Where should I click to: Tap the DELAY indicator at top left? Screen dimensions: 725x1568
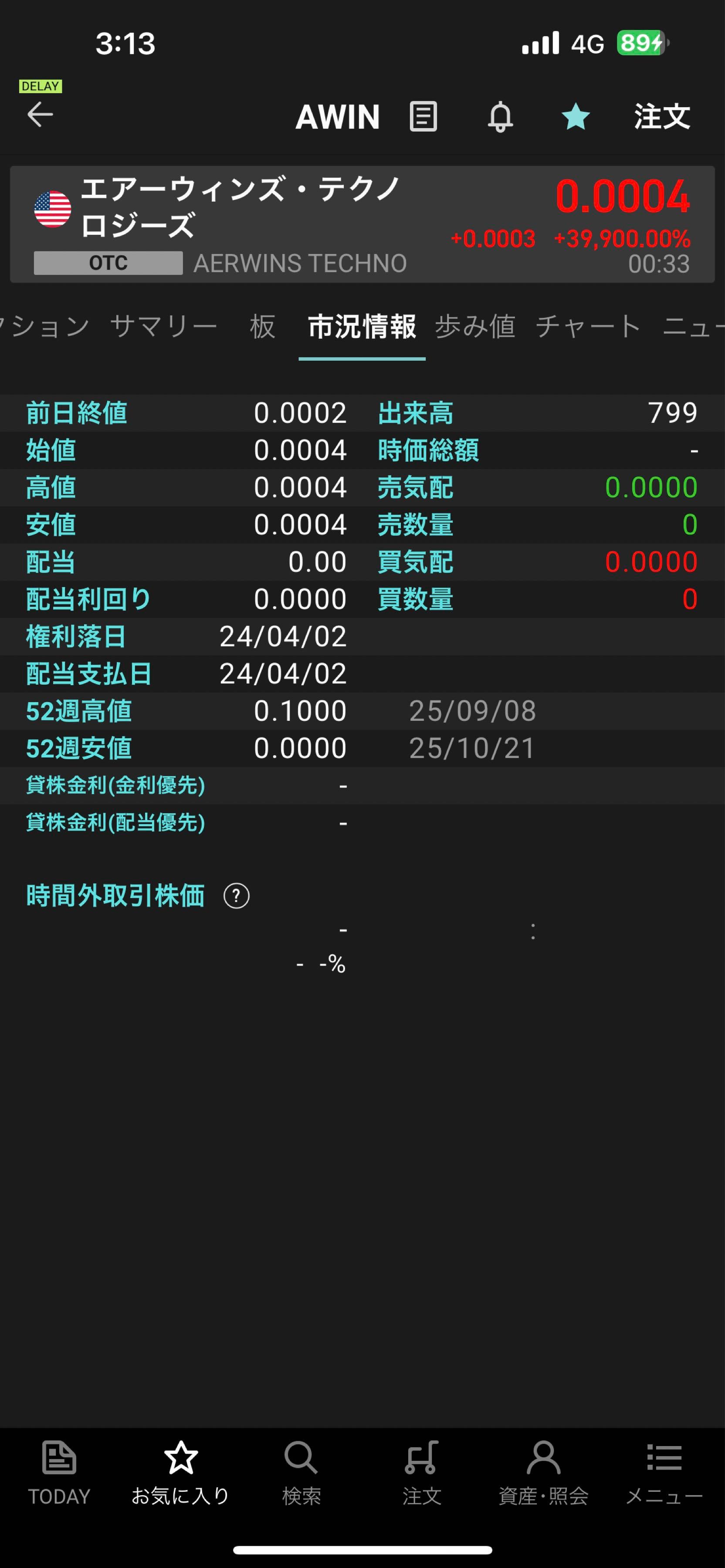40,86
